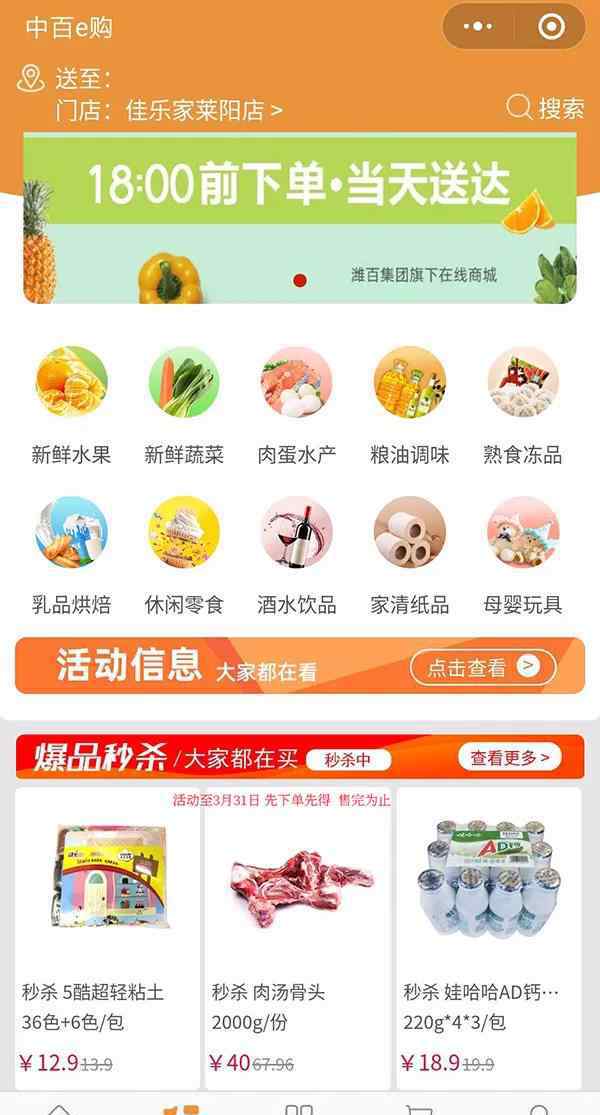Open the 肉汤骨头 product card
The image size is (600, 1115).
coord(298,937)
